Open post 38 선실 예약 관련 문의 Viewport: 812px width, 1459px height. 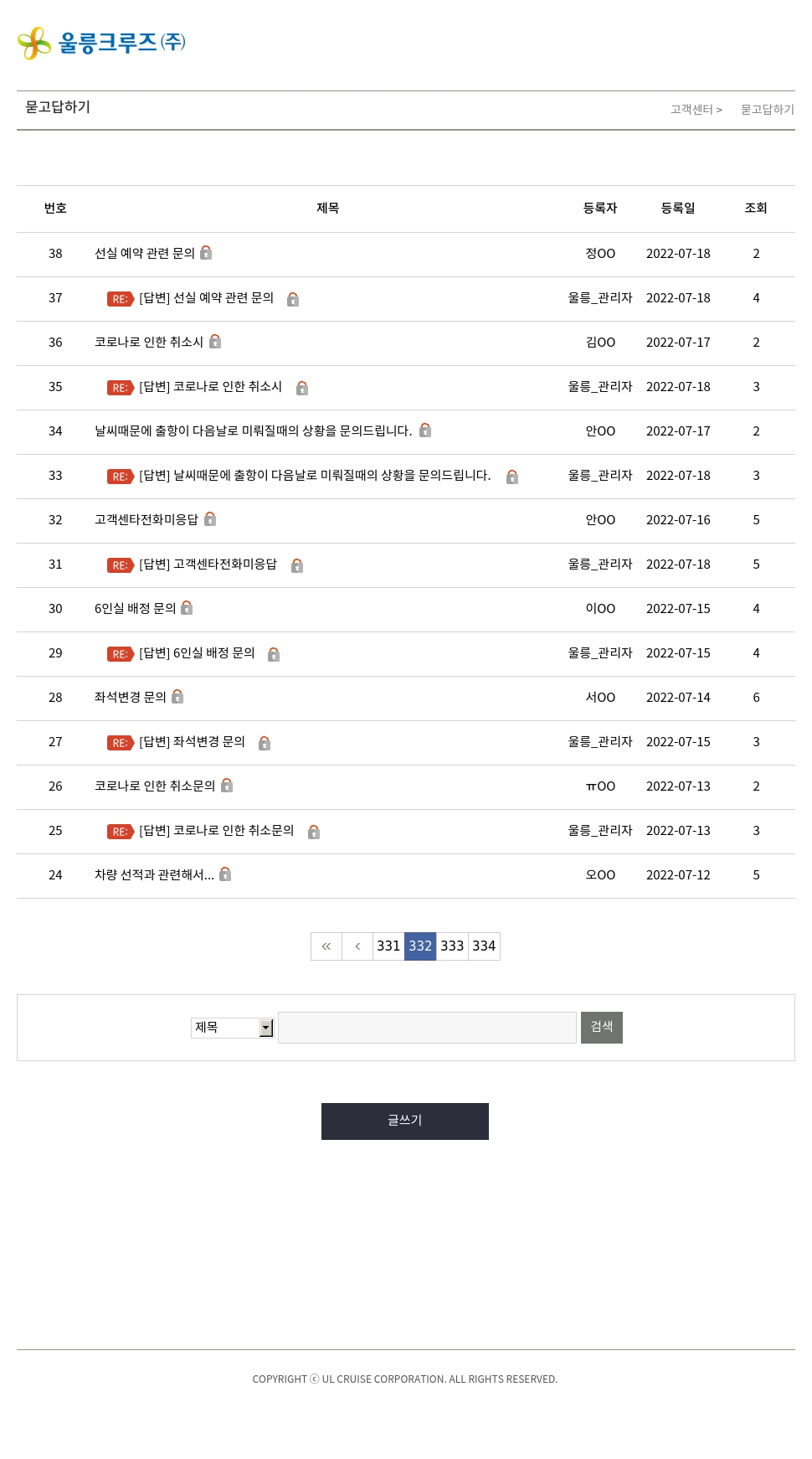click(144, 253)
